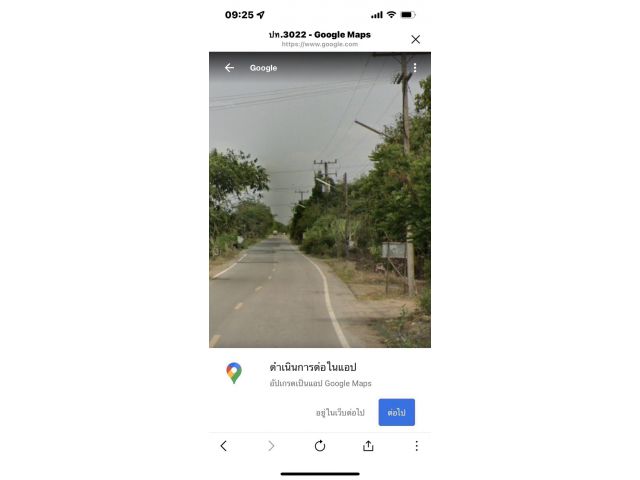Close the in-app browser with X

point(415,39)
